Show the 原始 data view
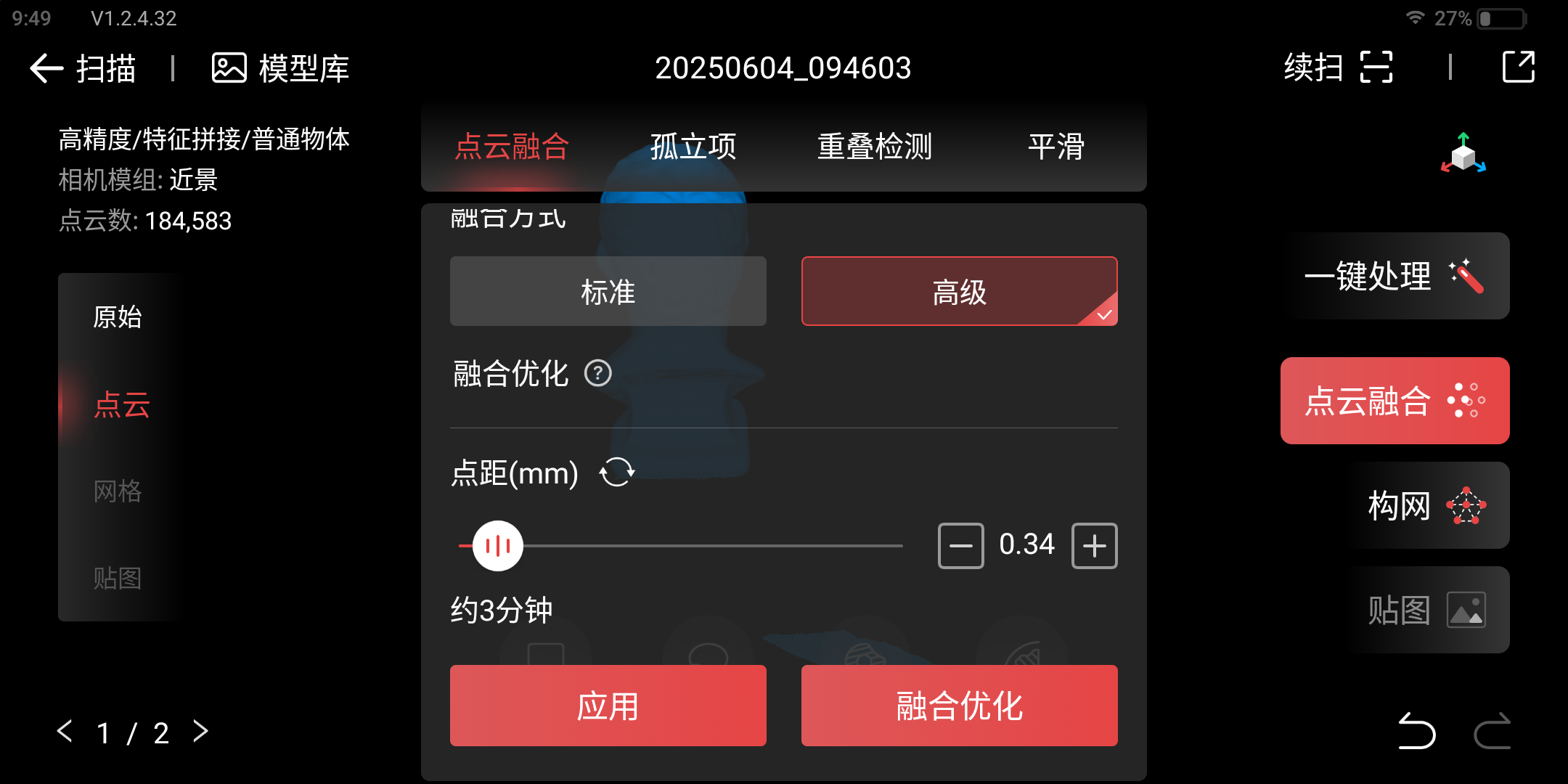1568x784 pixels. (118, 317)
